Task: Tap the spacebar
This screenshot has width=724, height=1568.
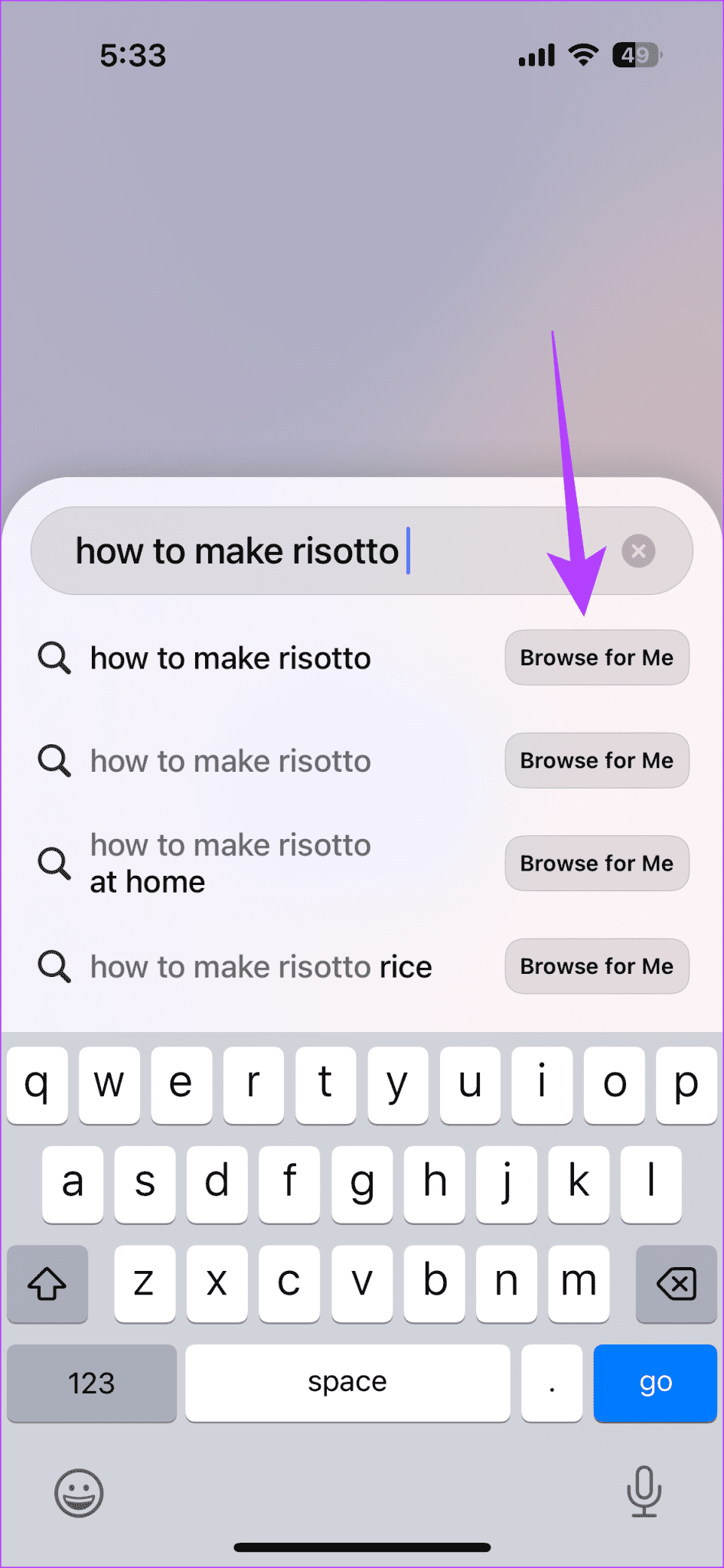Action: click(347, 1383)
